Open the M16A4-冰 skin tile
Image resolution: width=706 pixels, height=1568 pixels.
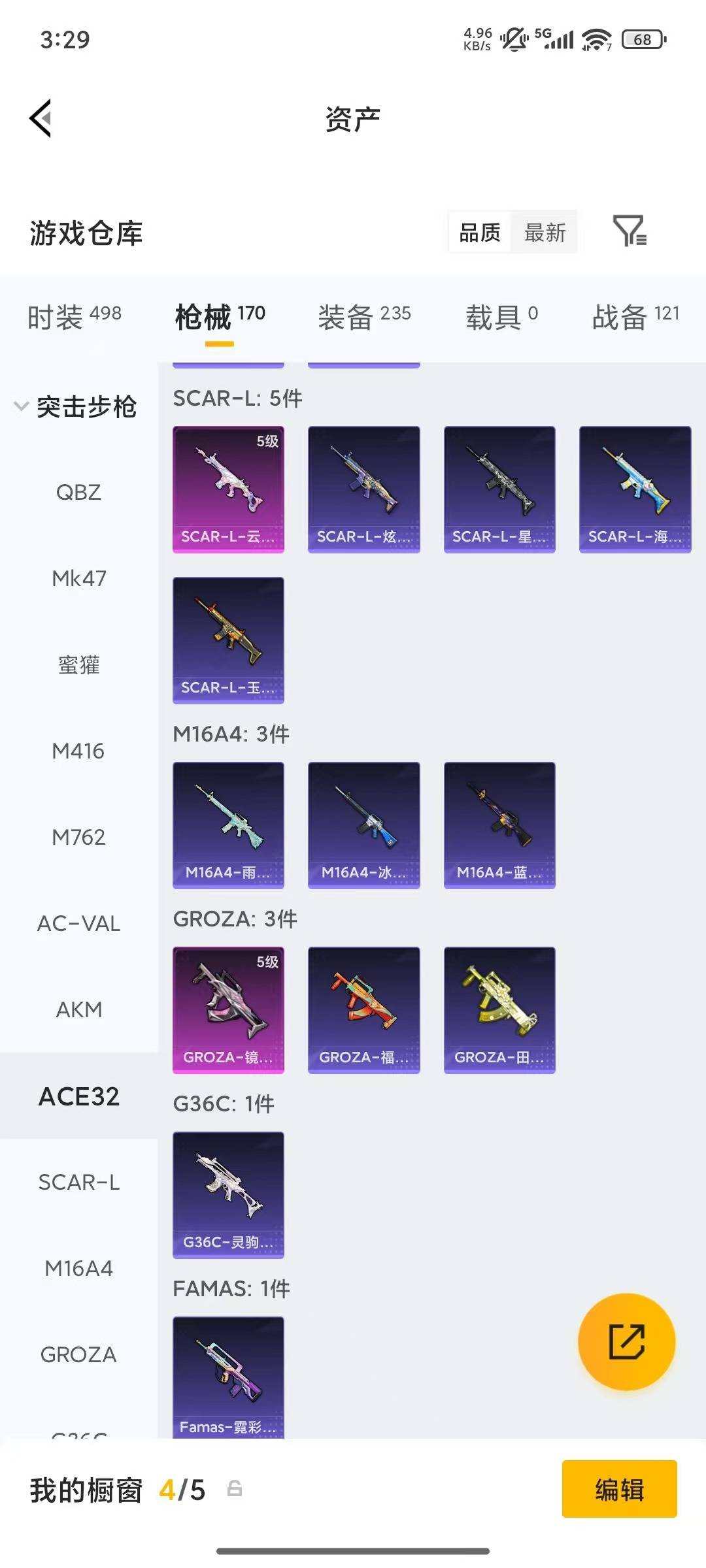point(363,825)
